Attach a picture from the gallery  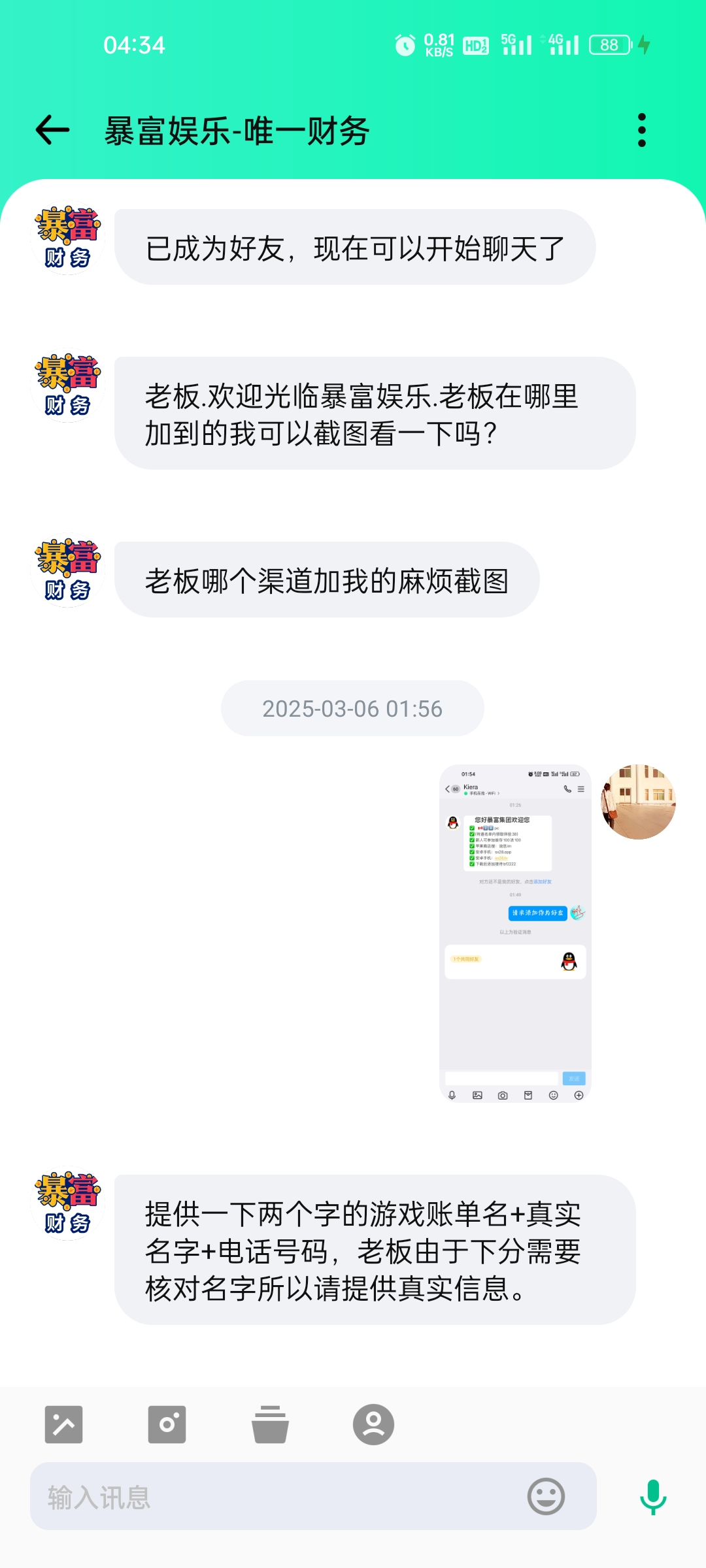point(63,1424)
